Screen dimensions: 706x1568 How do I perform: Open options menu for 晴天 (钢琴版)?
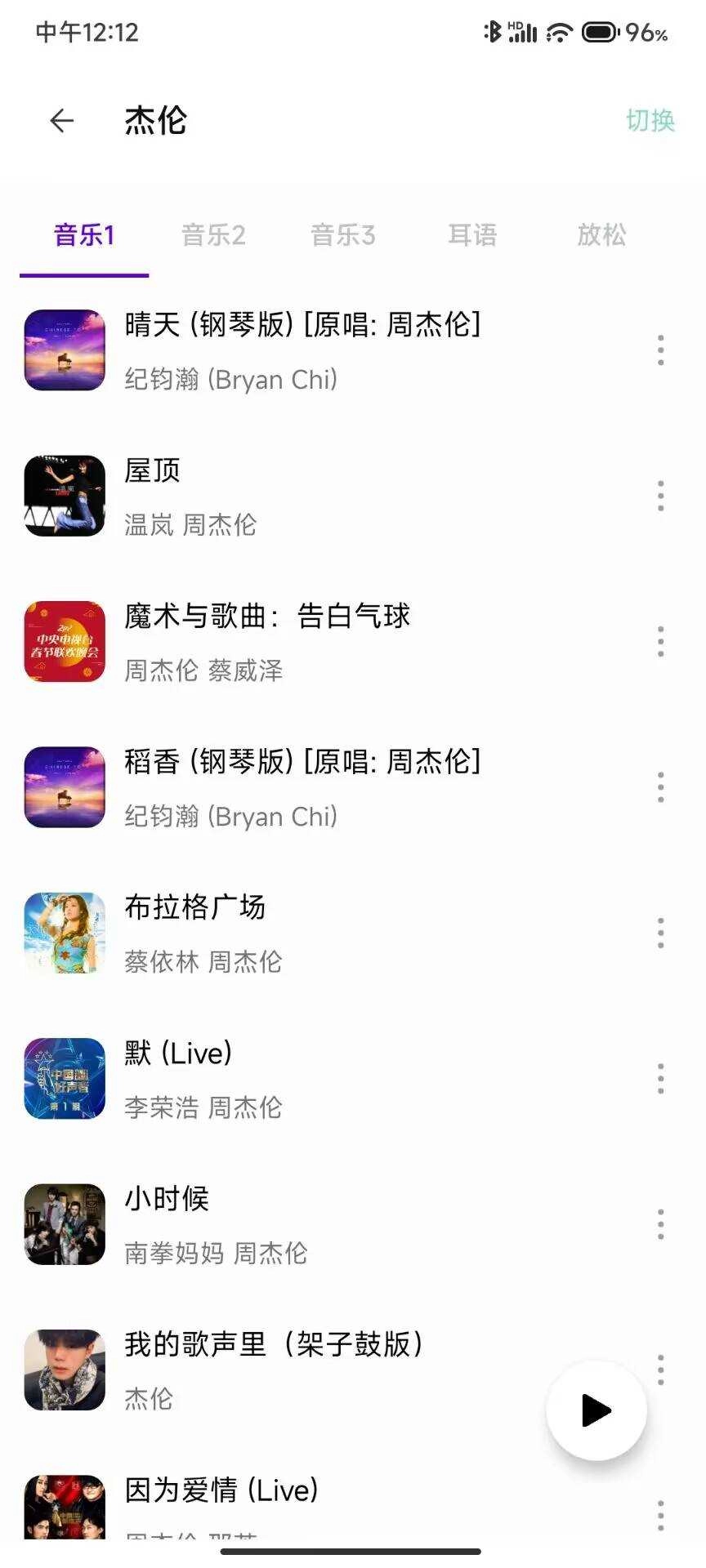coord(660,351)
